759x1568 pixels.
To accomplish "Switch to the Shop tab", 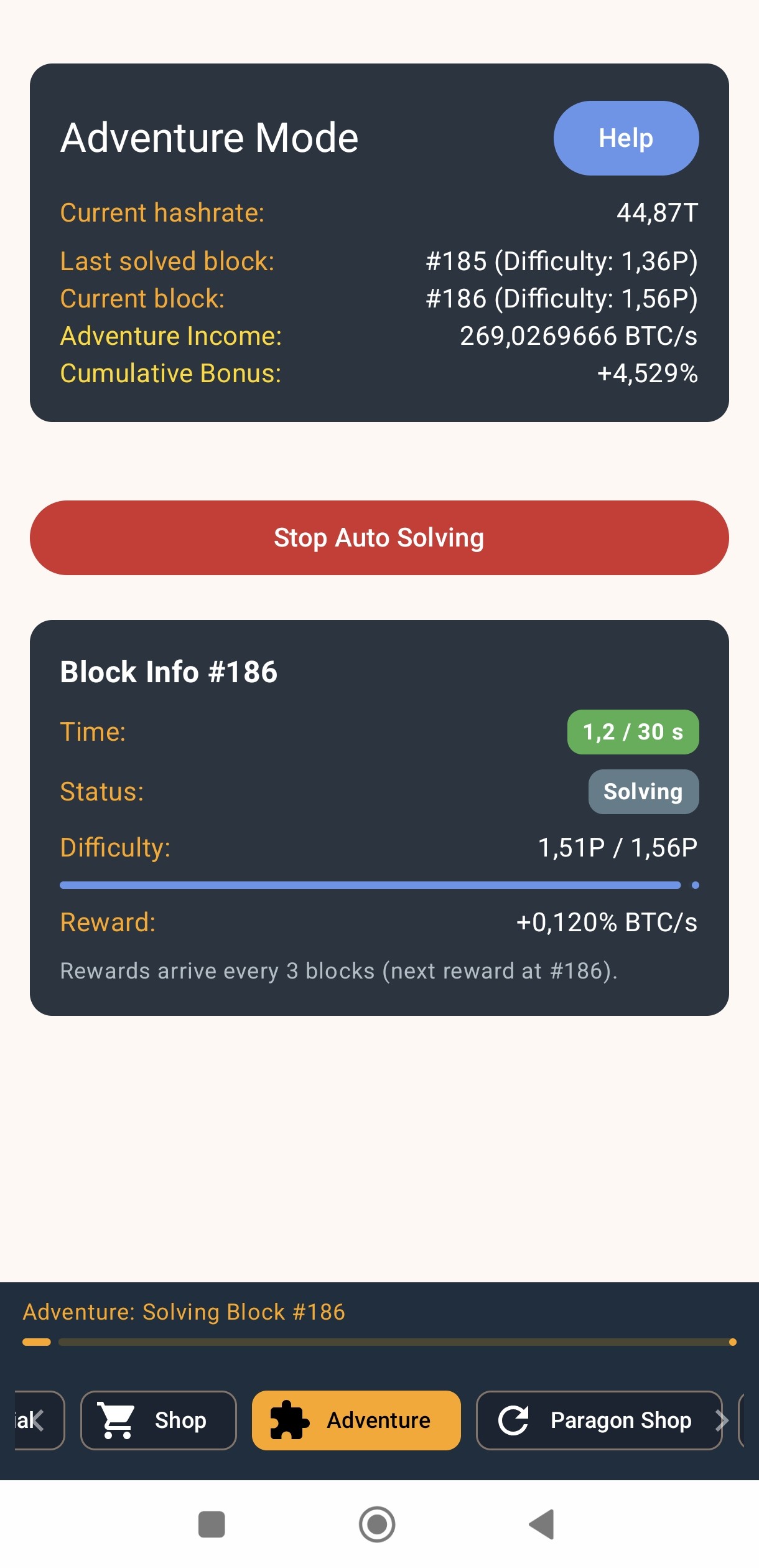I will click(159, 1420).
